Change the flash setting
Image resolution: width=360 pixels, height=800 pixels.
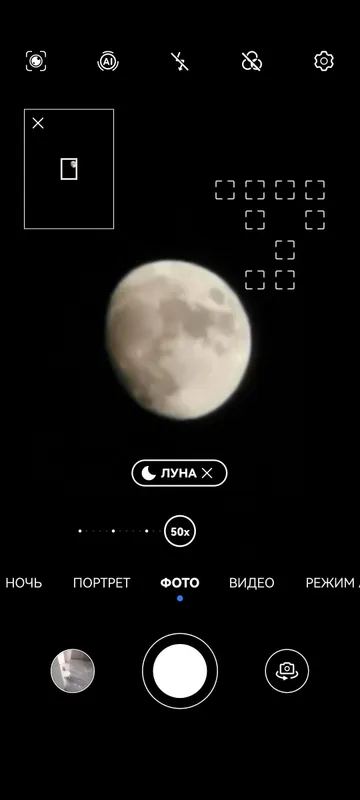pyautogui.click(x=179, y=61)
